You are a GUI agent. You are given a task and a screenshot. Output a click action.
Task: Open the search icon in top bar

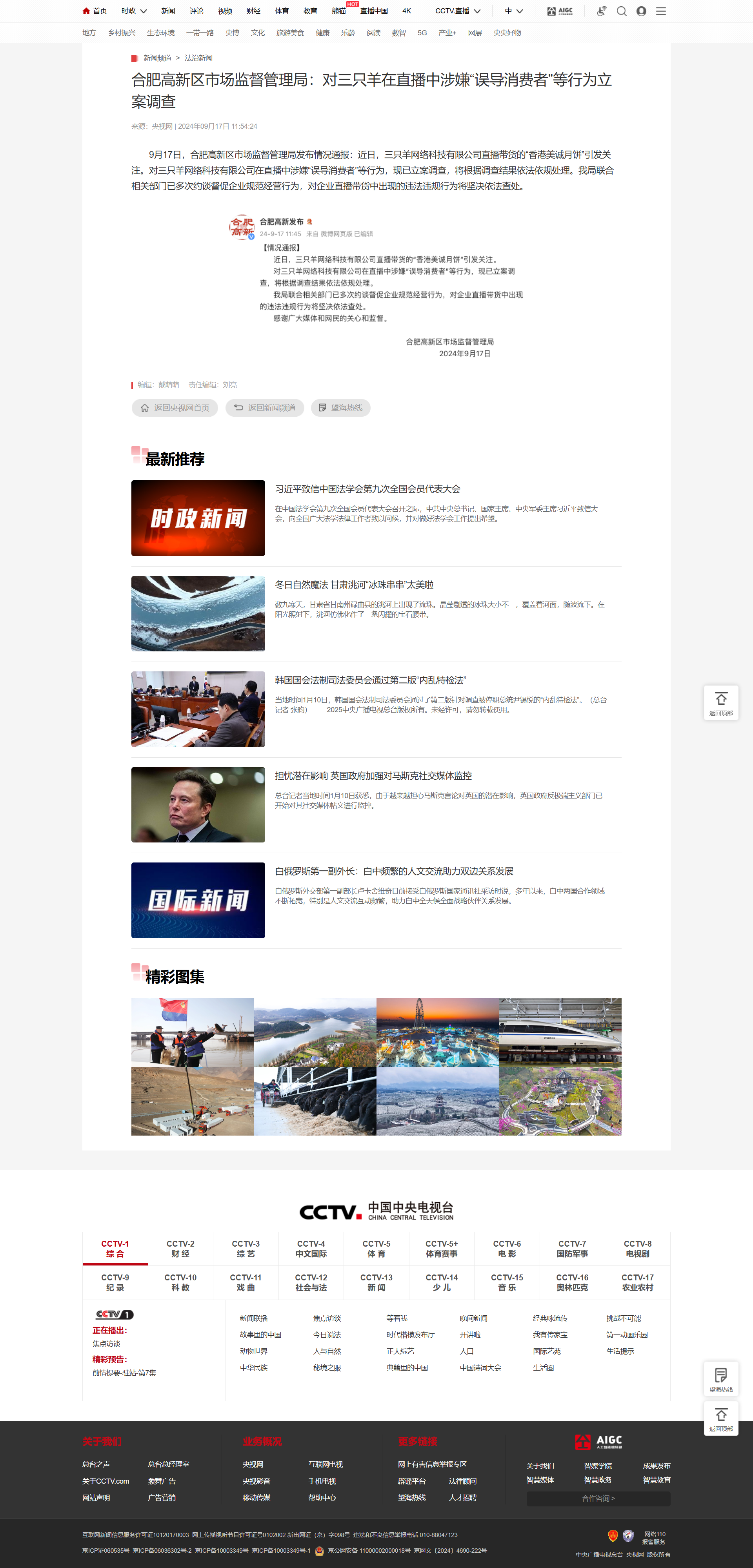click(621, 11)
